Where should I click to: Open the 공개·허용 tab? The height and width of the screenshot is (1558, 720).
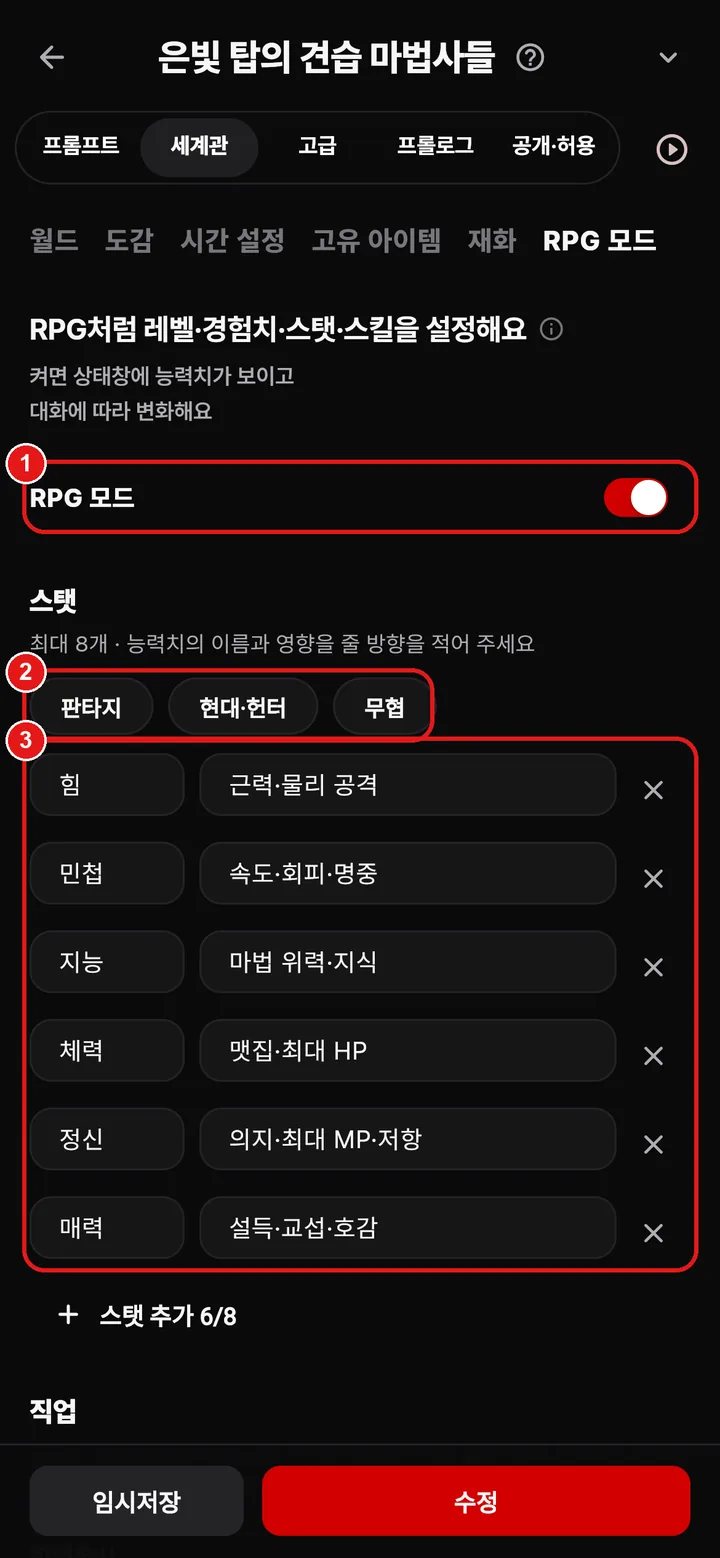coord(553,146)
